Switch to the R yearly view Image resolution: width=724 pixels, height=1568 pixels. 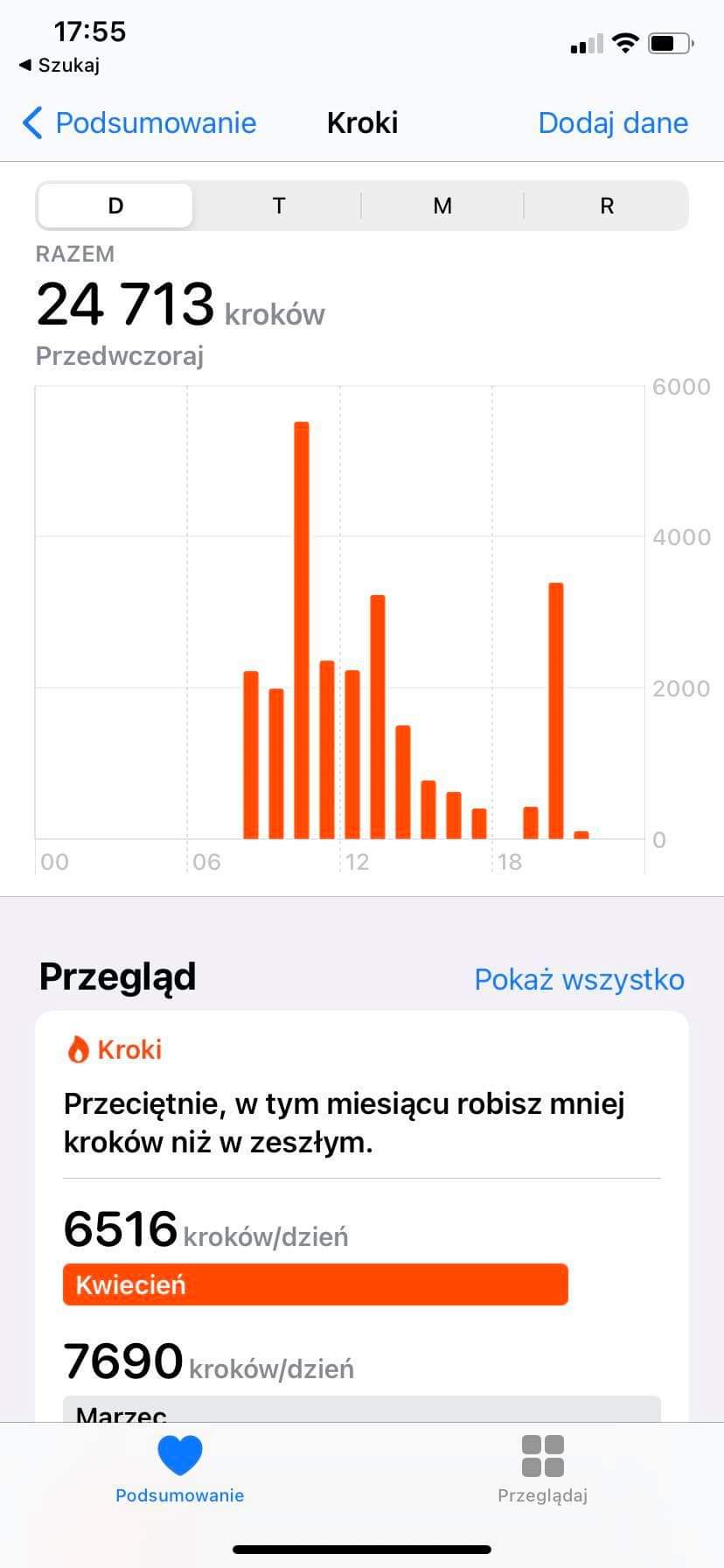click(x=607, y=206)
